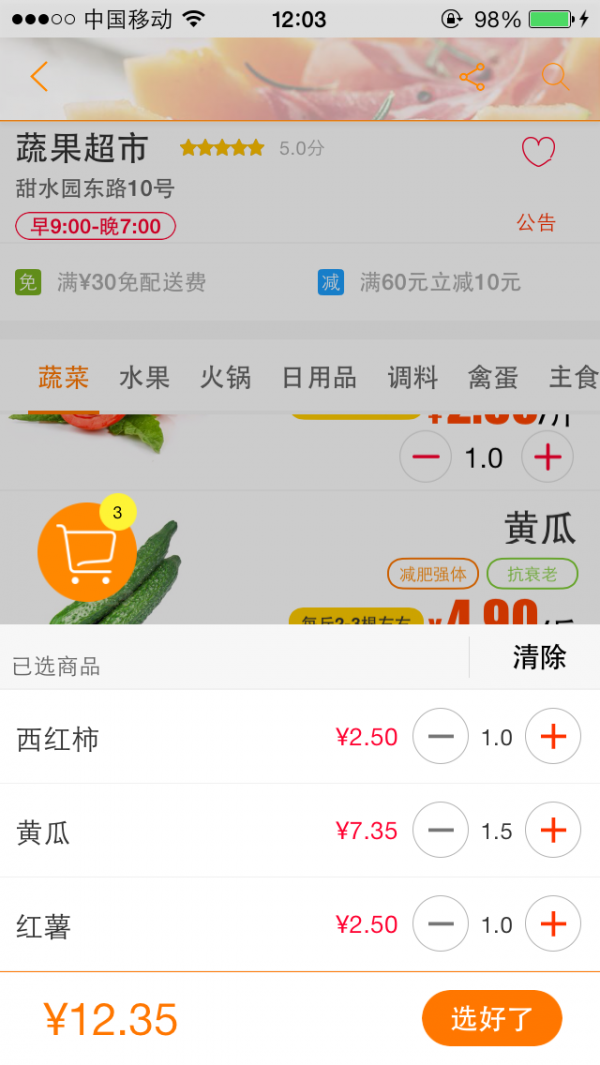Tap the orange shopping cart button
This screenshot has height=1065, width=600.
click(x=87, y=551)
